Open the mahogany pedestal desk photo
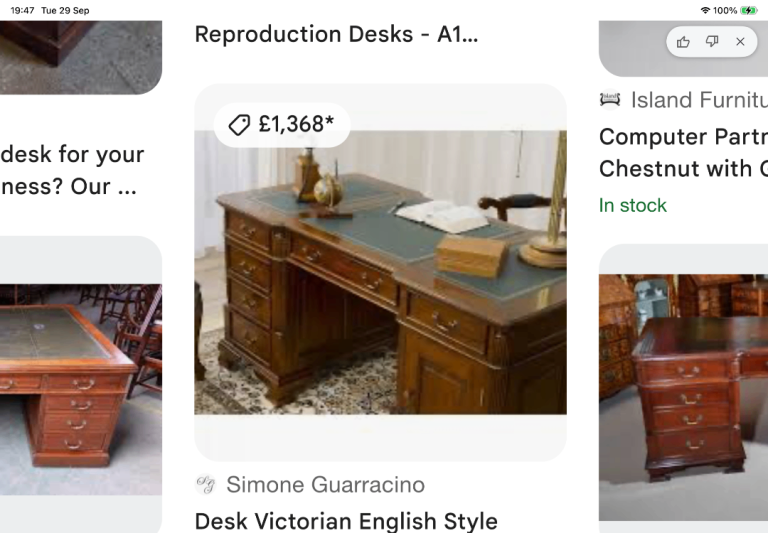 (x=683, y=387)
